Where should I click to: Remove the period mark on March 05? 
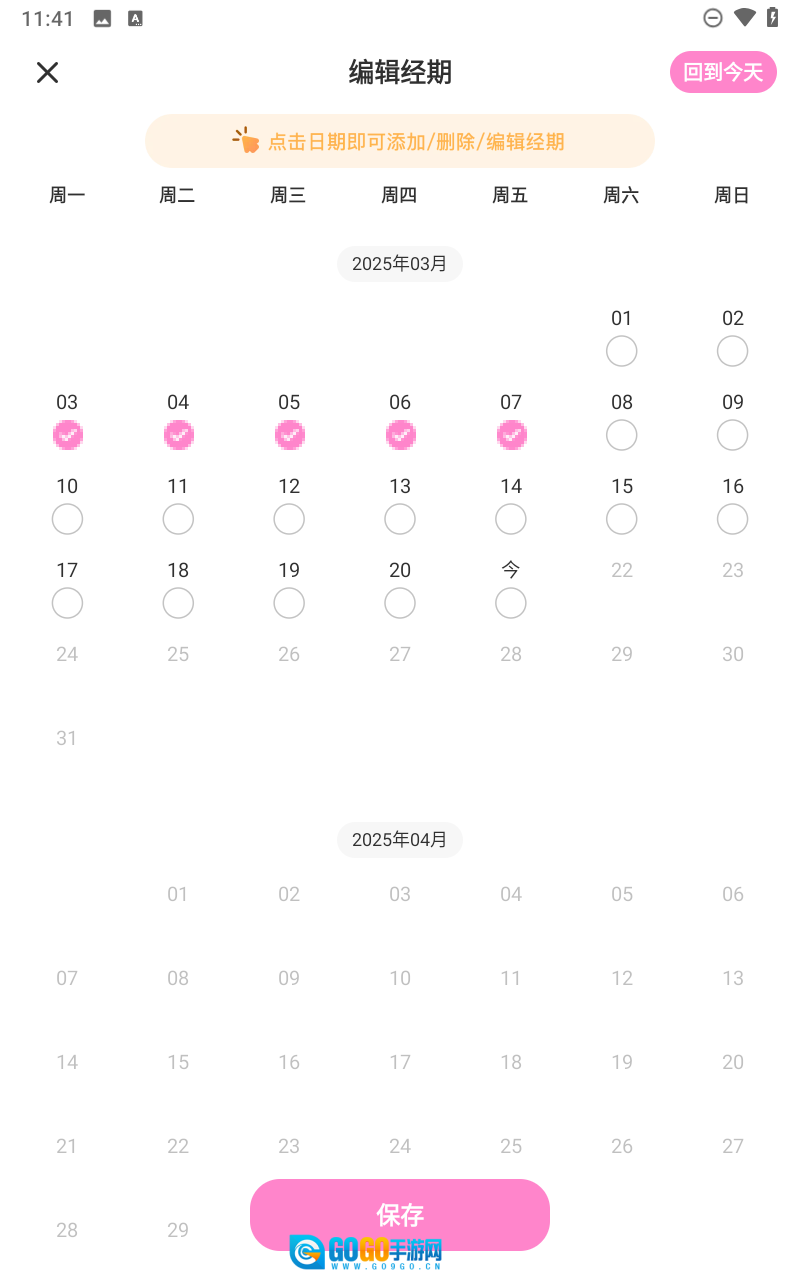(289, 435)
